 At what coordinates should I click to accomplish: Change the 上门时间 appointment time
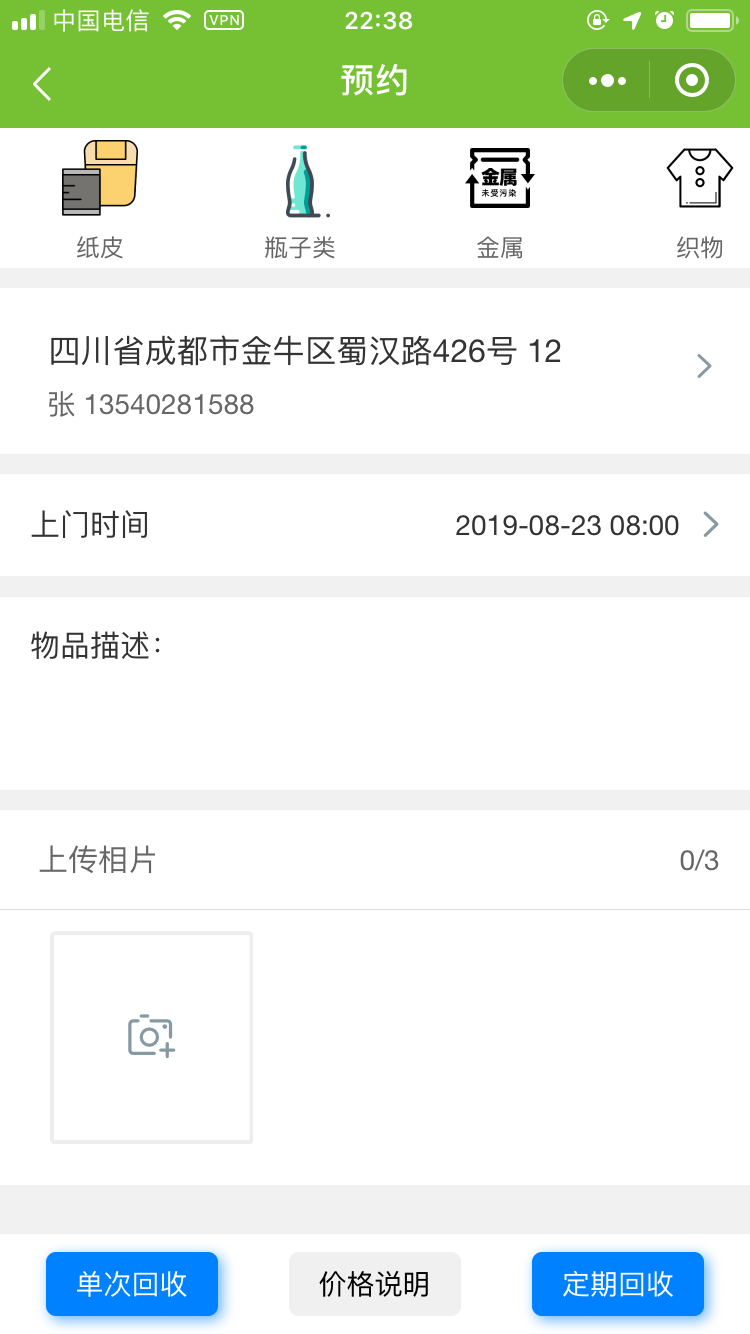click(x=375, y=525)
